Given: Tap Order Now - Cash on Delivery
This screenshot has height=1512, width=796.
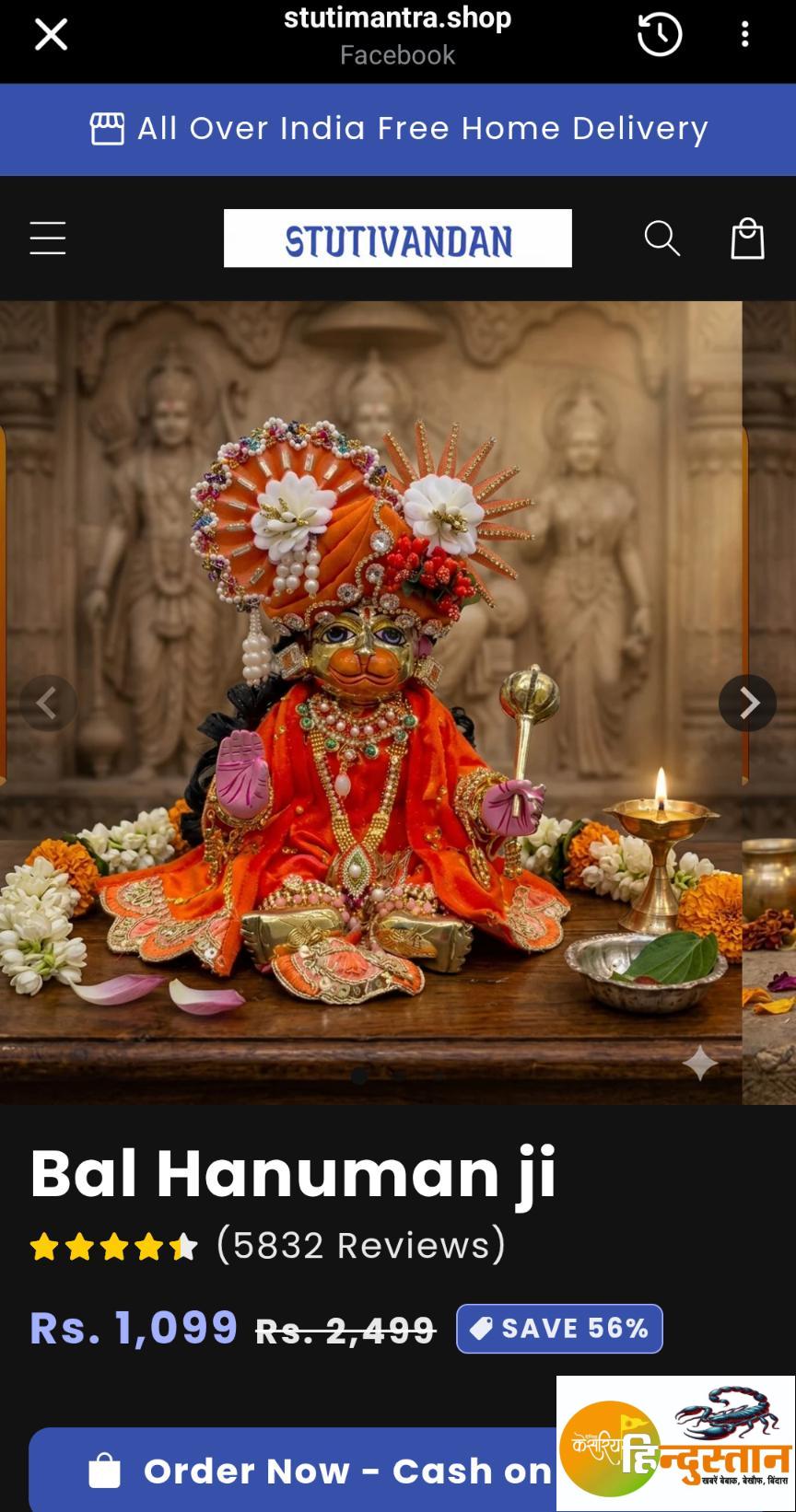Looking at the screenshot, I should click(295, 1471).
